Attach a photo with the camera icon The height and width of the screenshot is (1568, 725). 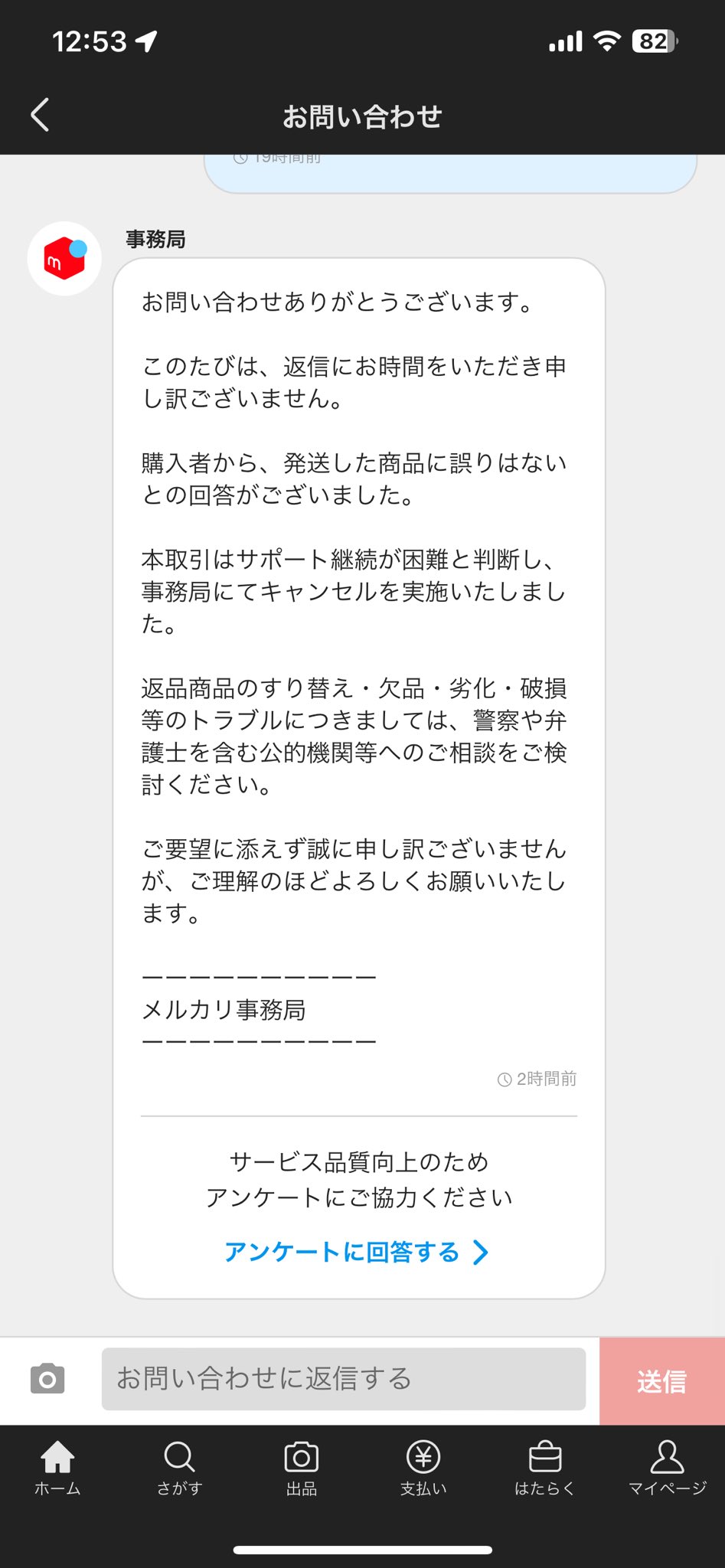pyautogui.click(x=47, y=1379)
